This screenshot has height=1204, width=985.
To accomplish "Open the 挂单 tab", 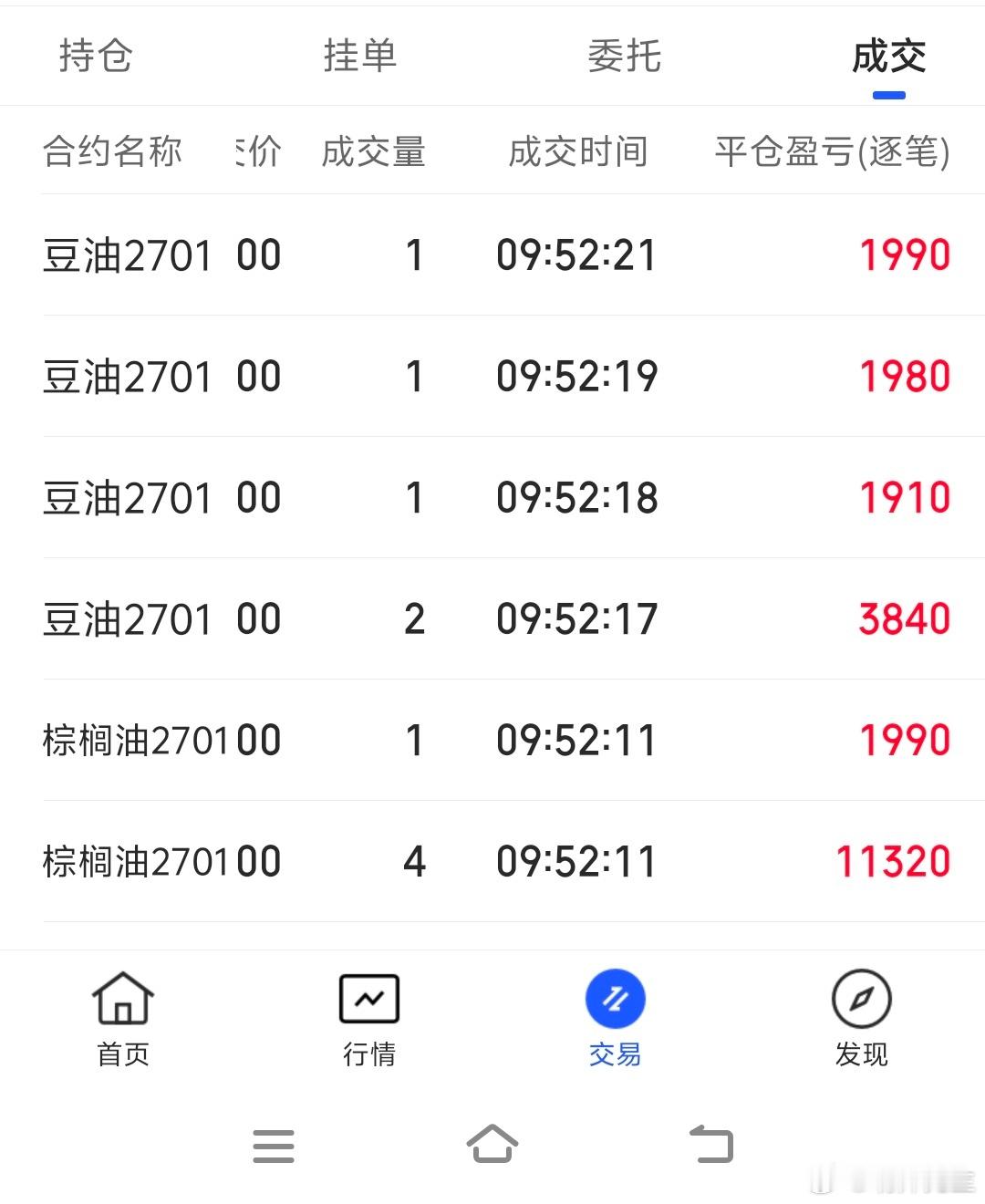I will coord(360,57).
